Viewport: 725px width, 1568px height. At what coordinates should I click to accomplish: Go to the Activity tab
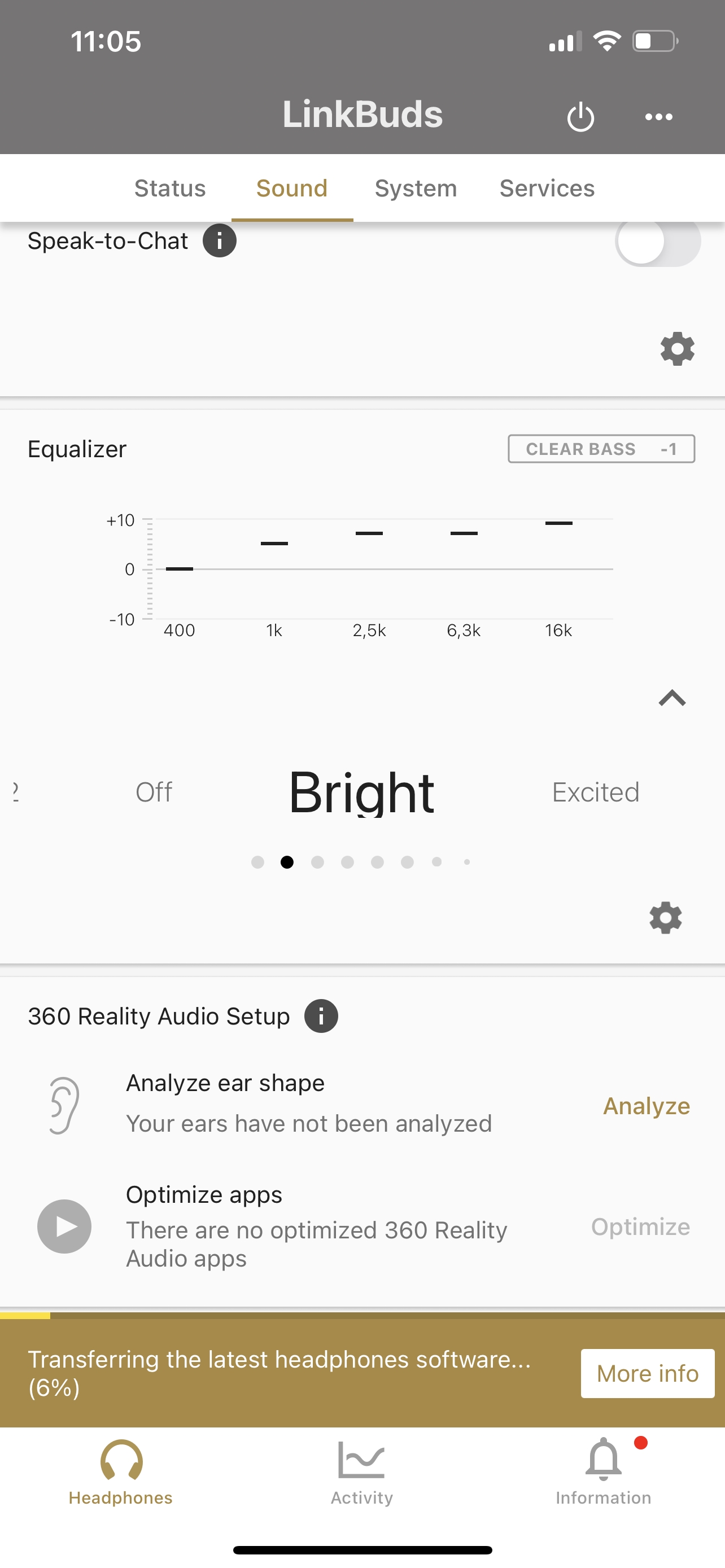(361, 1473)
